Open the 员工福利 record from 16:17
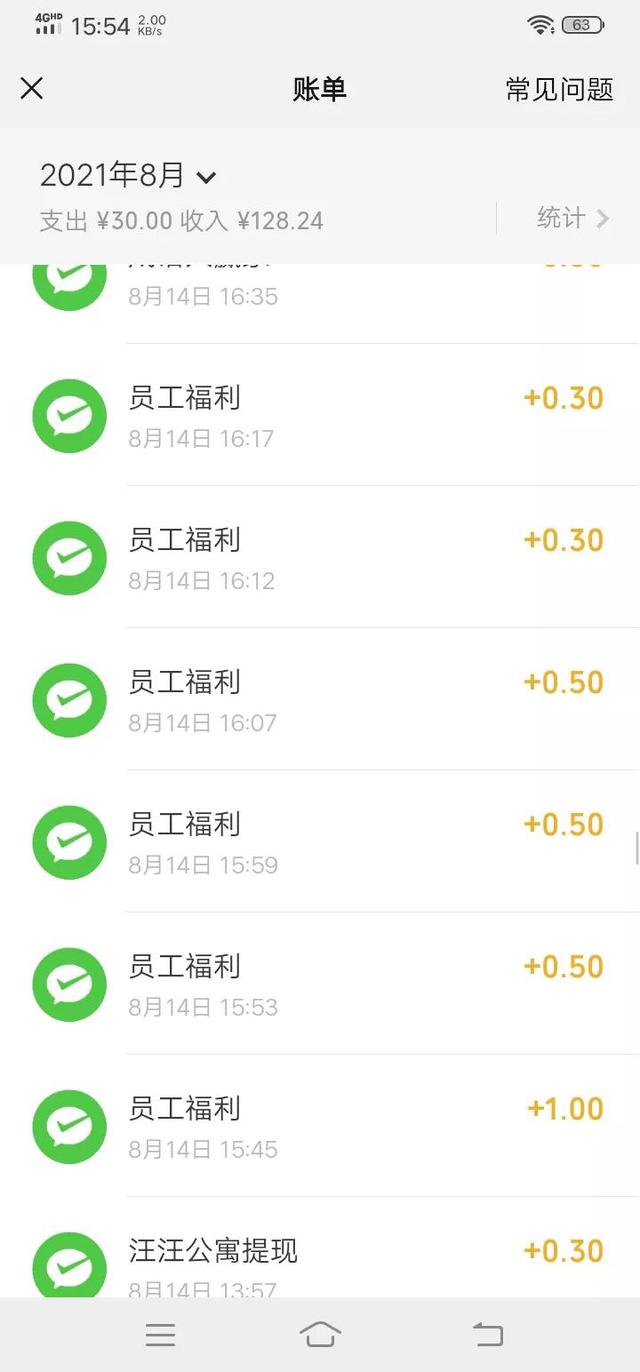 tap(320, 415)
